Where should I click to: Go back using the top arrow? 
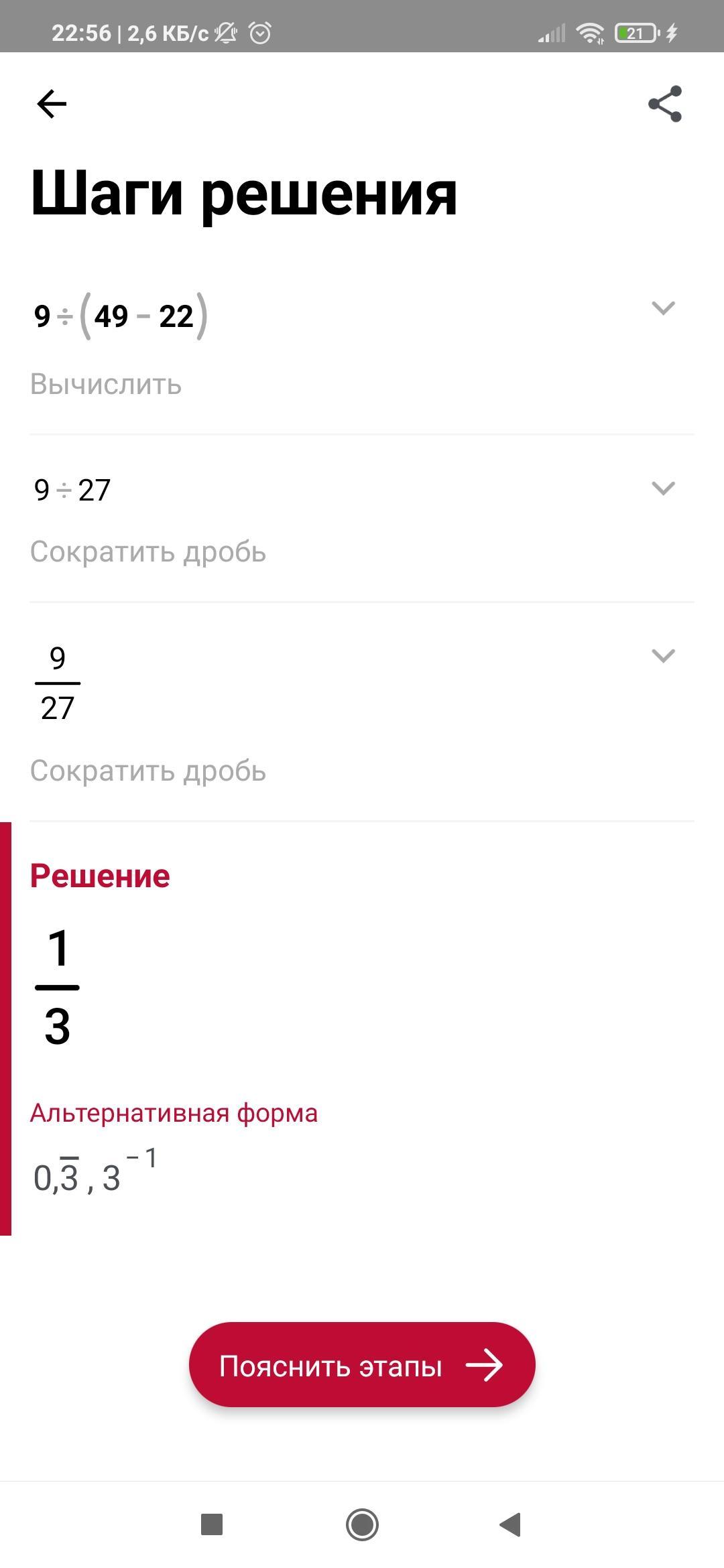pos(52,104)
